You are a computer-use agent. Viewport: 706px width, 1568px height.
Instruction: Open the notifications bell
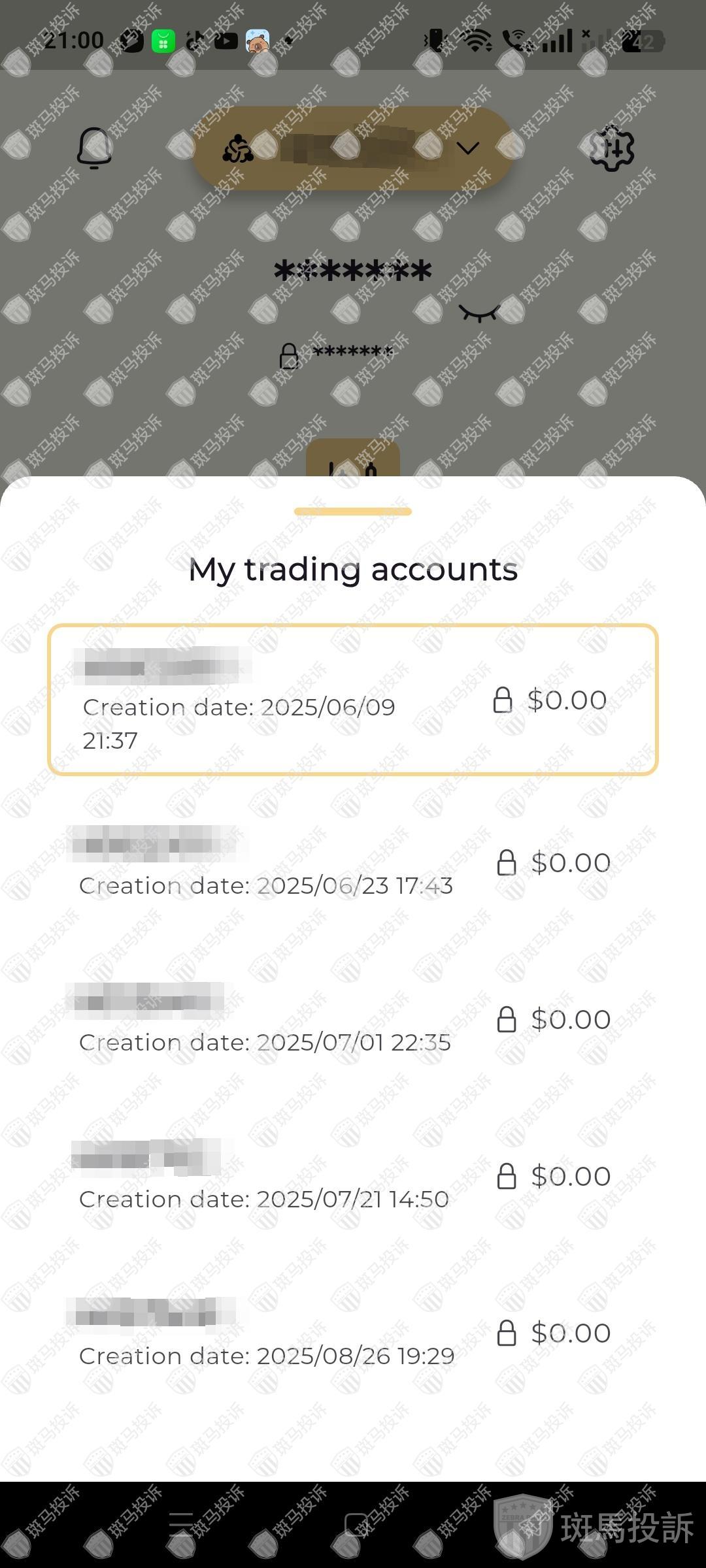pos(94,148)
